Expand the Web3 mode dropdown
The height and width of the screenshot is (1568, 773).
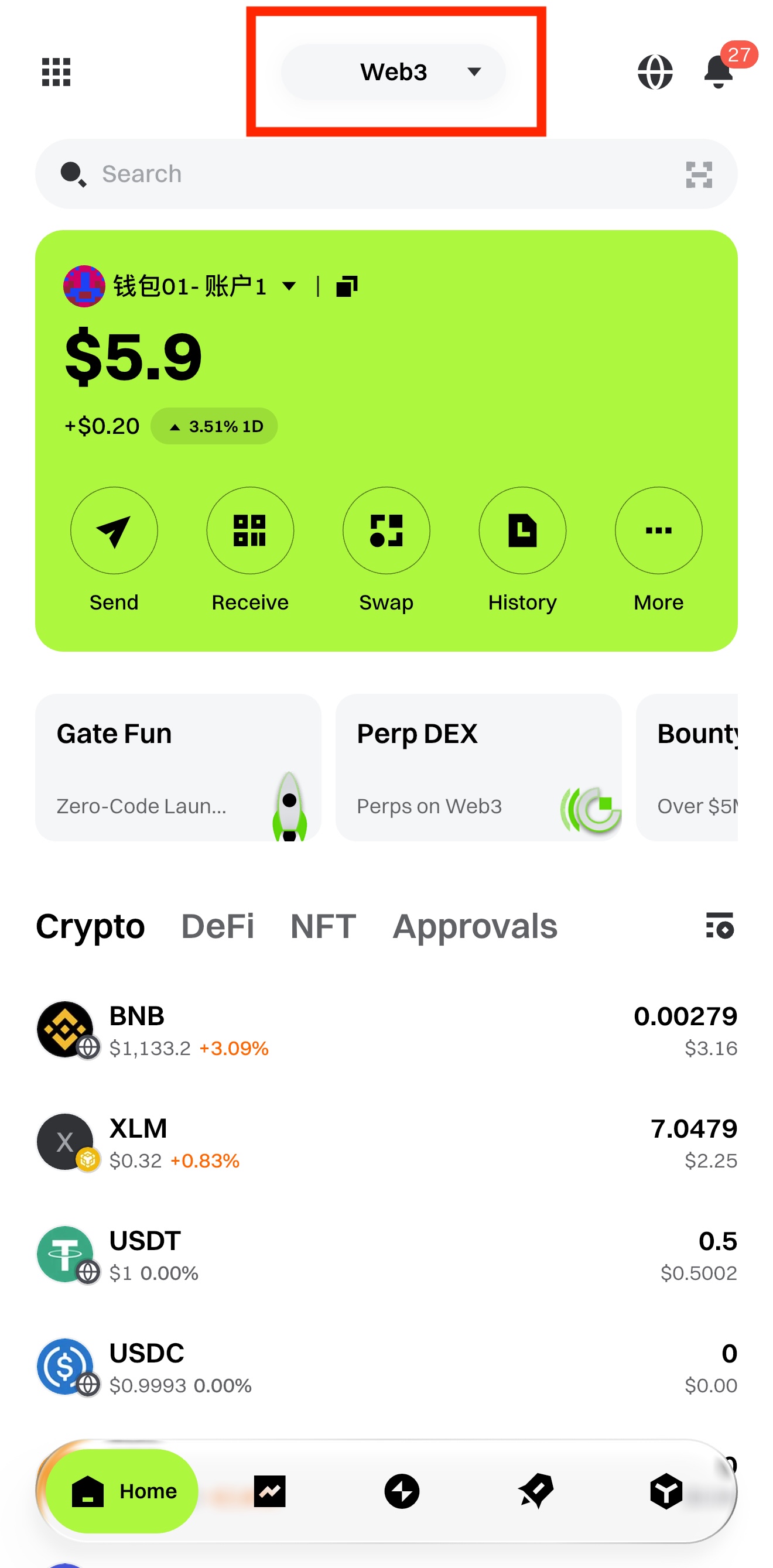(x=394, y=72)
